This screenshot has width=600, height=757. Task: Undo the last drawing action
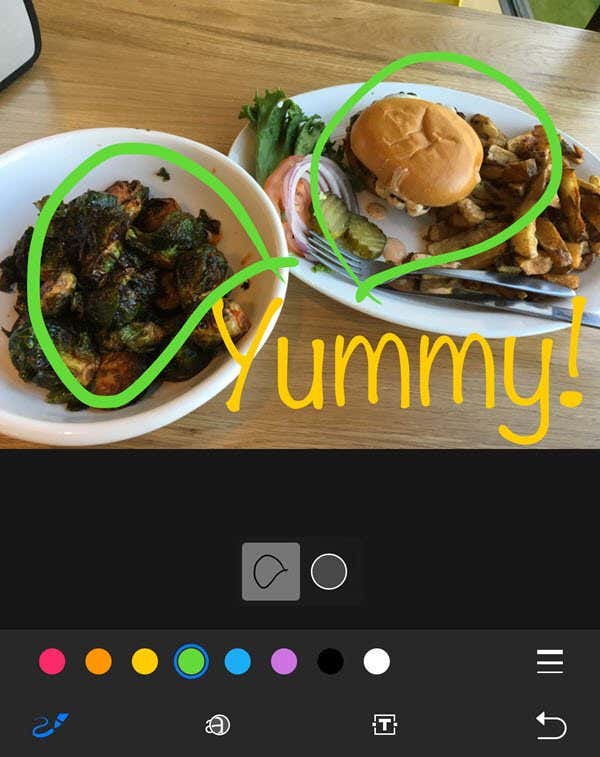[x=551, y=725]
